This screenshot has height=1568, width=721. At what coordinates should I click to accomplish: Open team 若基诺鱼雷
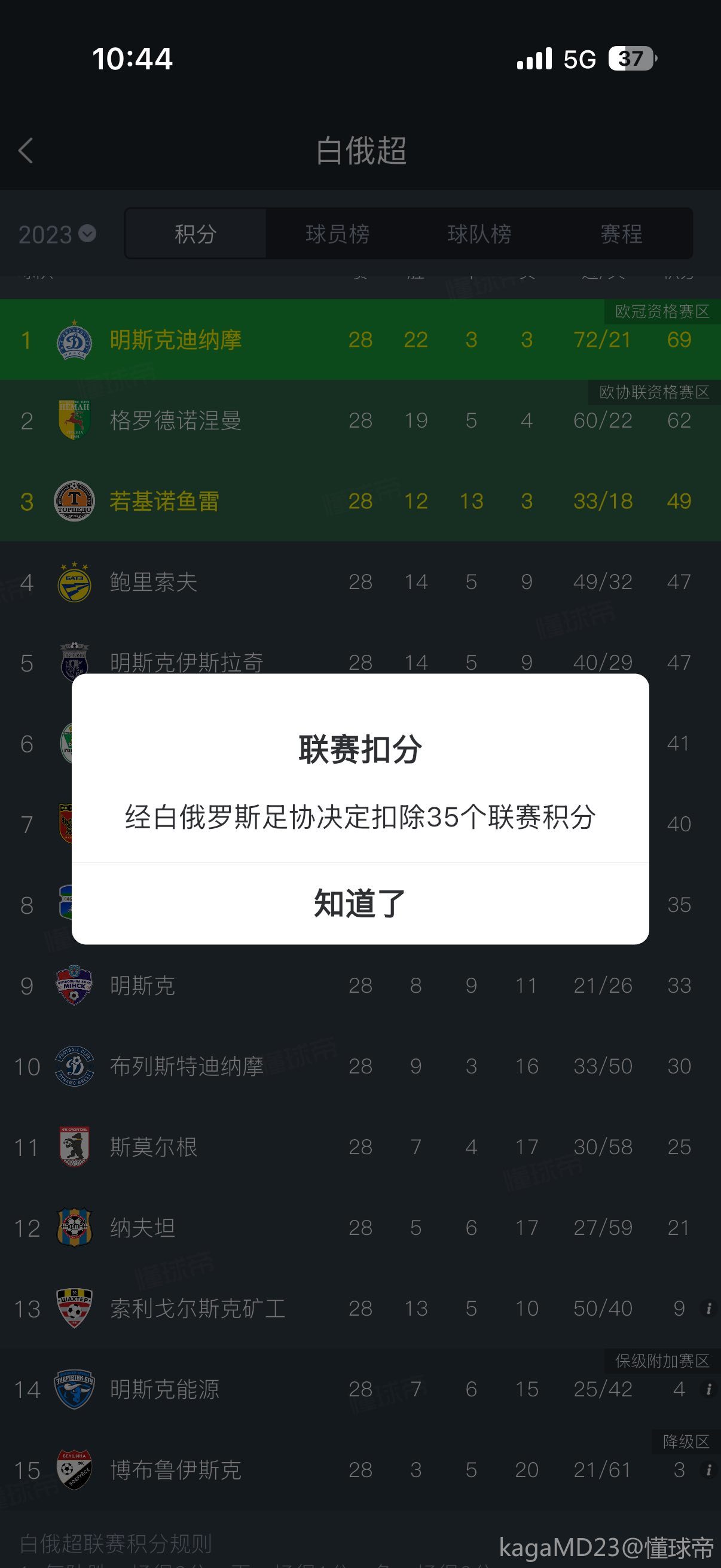tap(164, 501)
